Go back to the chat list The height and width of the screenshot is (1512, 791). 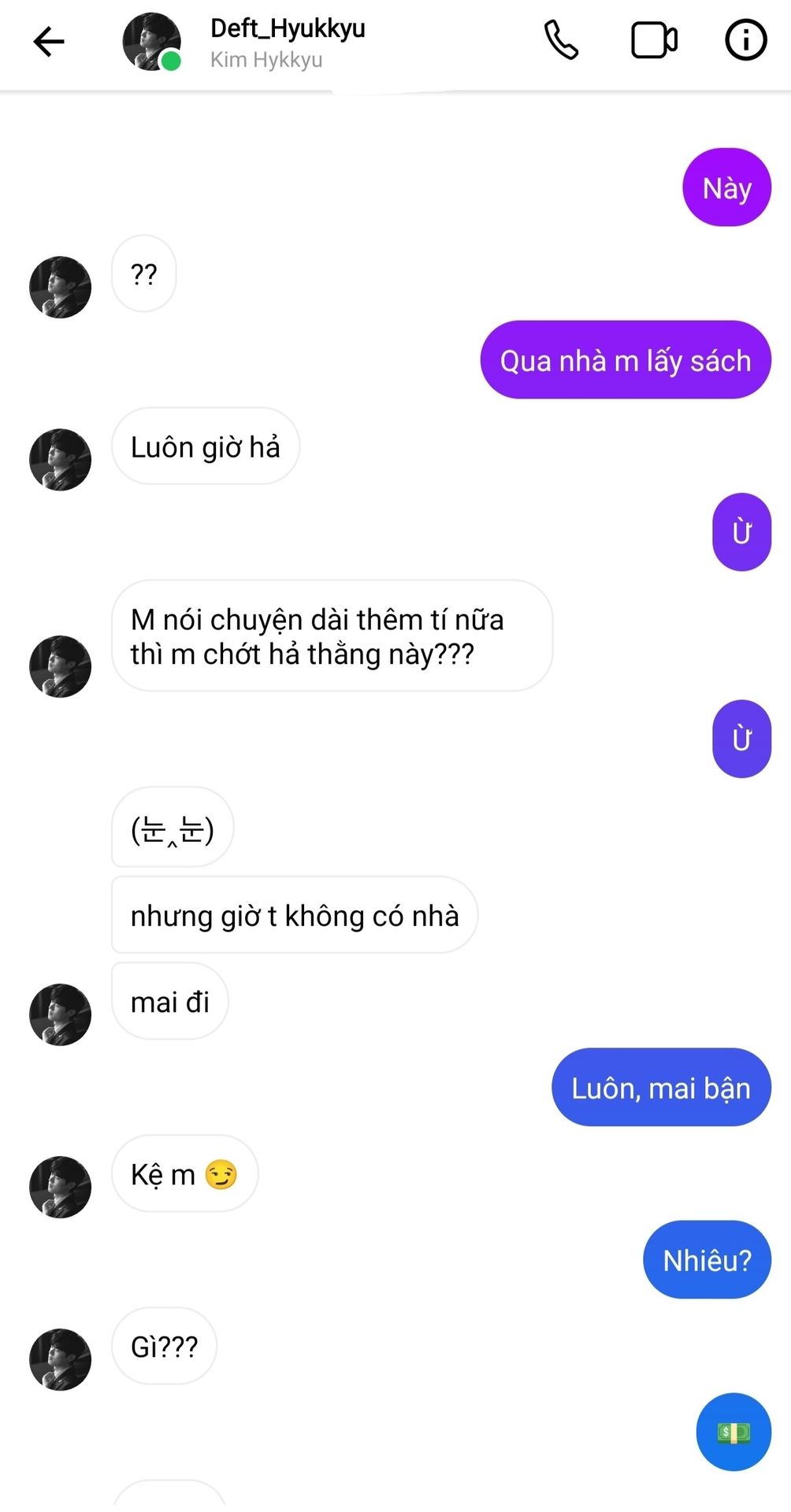click(49, 42)
